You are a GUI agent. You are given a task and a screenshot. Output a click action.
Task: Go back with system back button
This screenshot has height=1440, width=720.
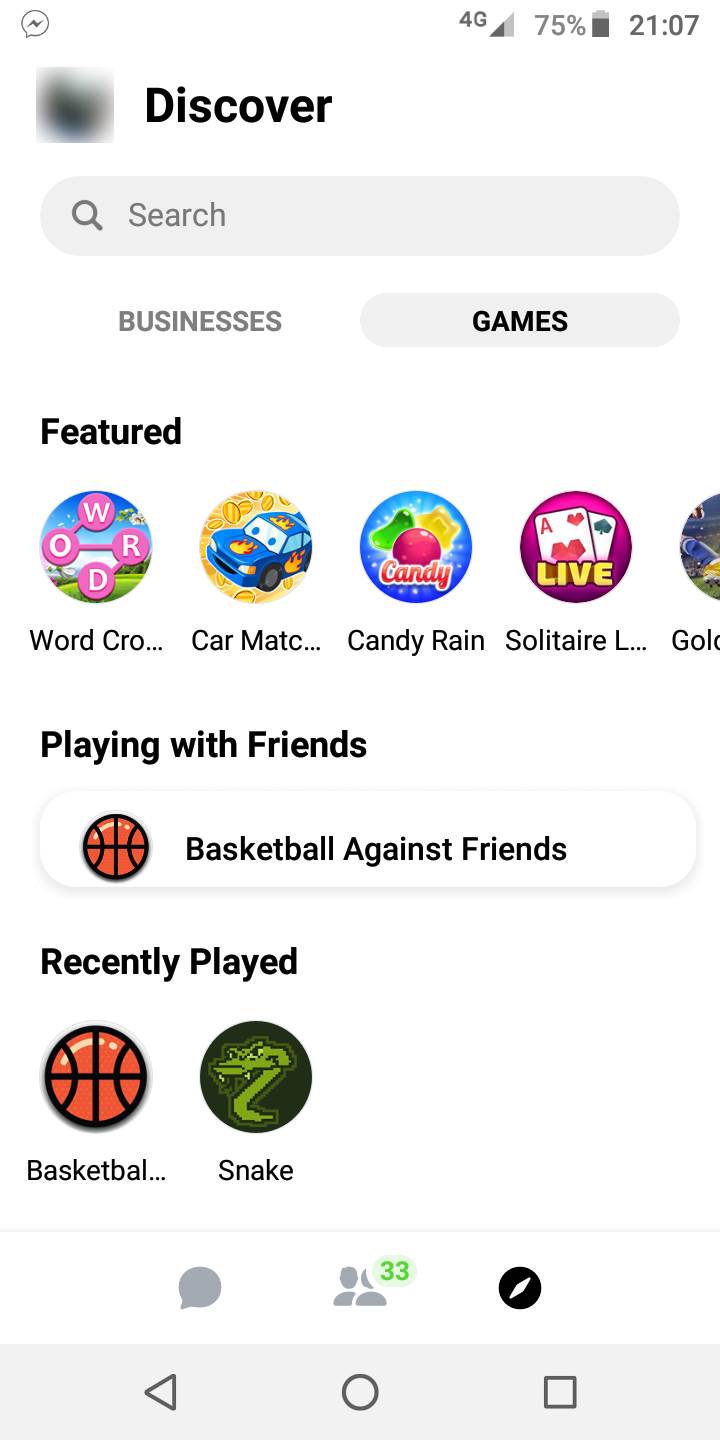pos(161,1391)
